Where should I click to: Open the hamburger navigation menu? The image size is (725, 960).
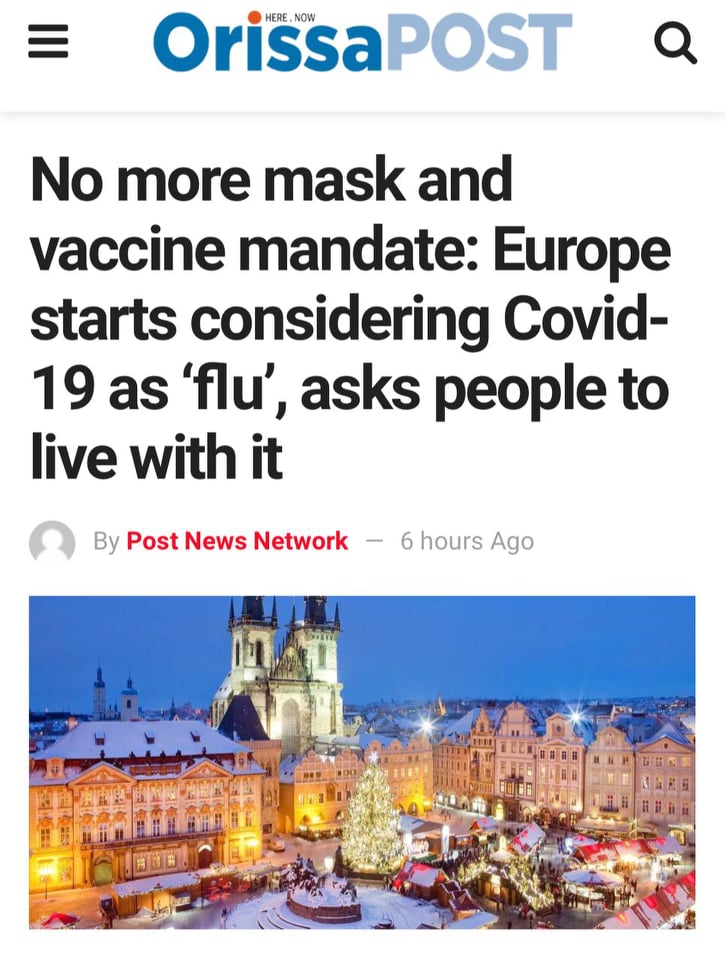(48, 42)
